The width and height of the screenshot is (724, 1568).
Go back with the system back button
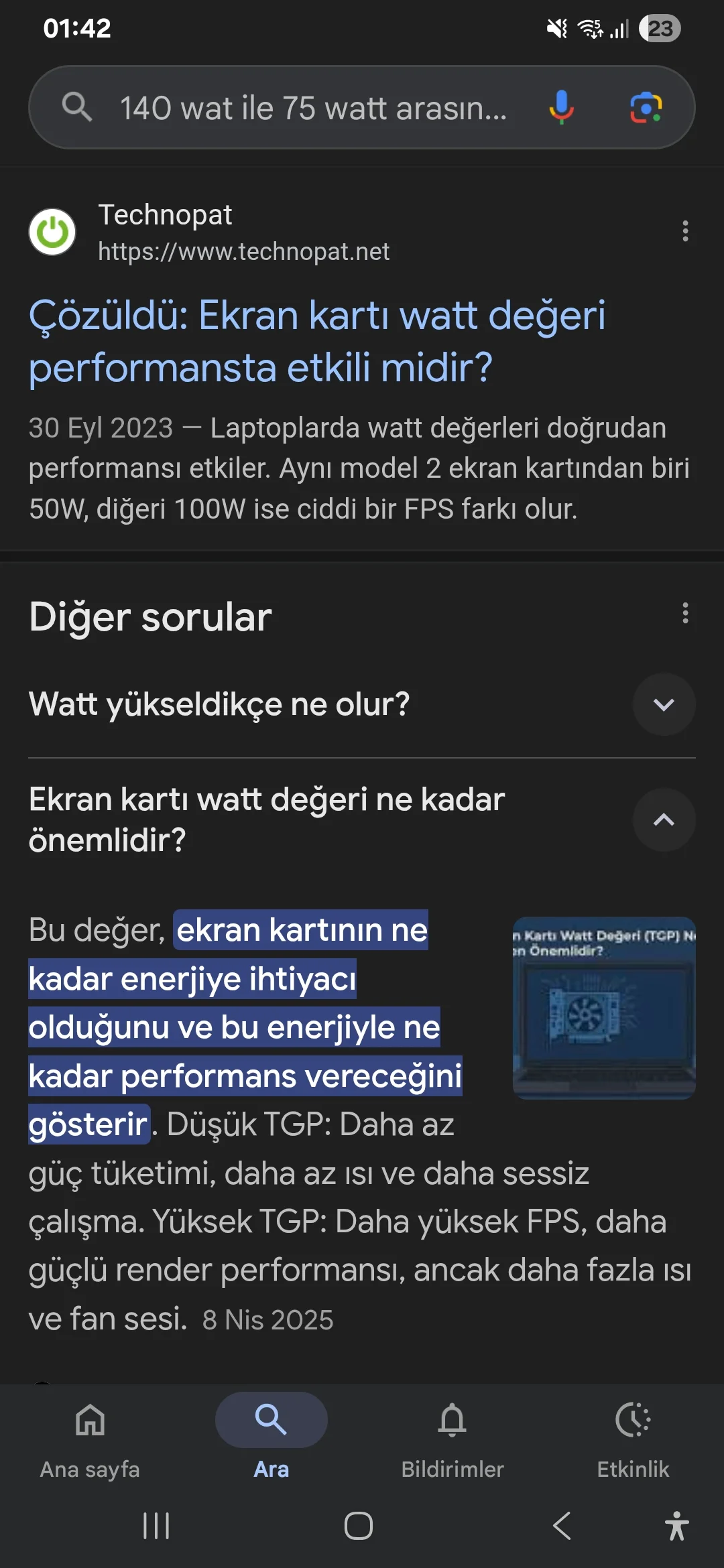pos(561,1526)
